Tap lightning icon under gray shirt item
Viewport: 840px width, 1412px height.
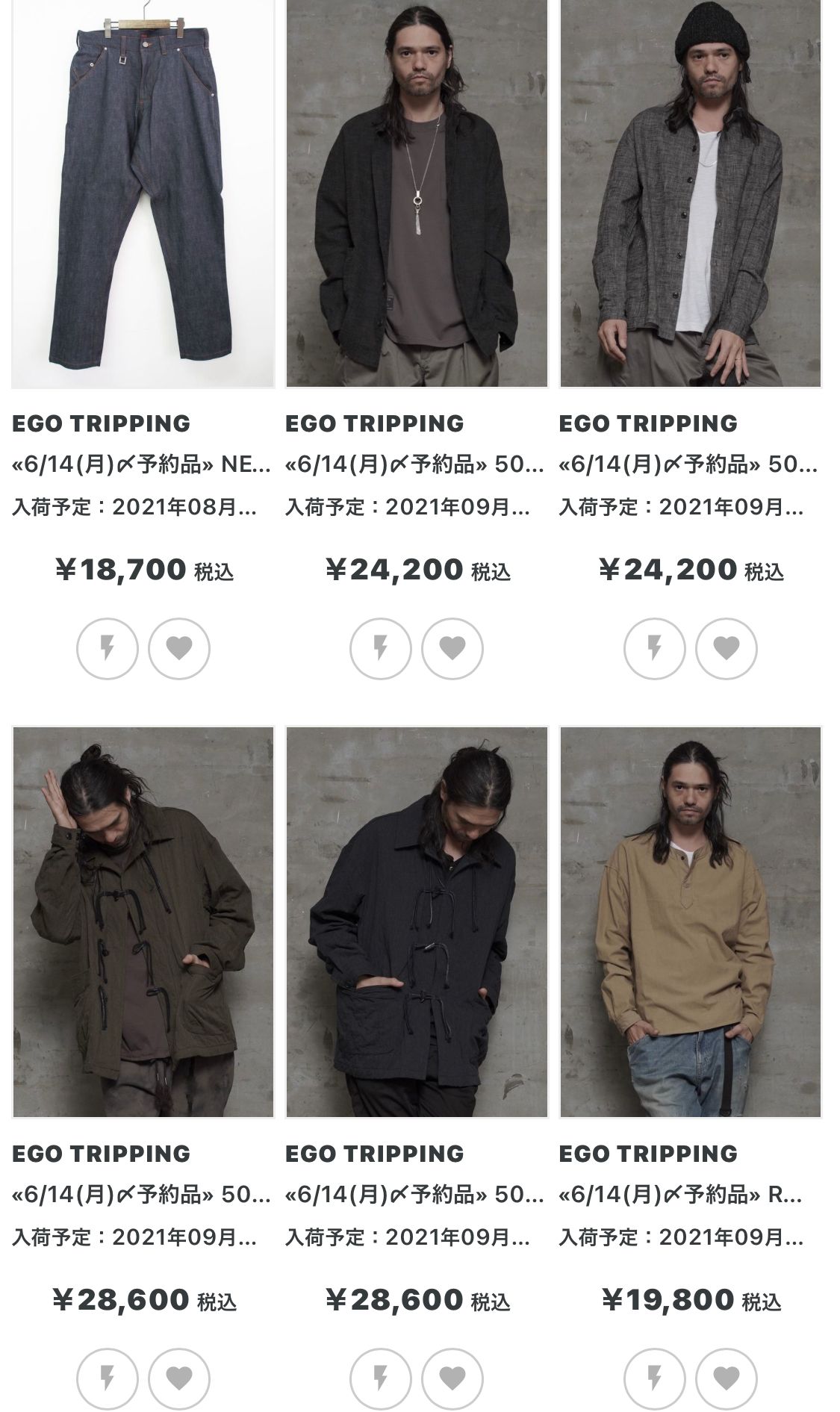pos(655,648)
